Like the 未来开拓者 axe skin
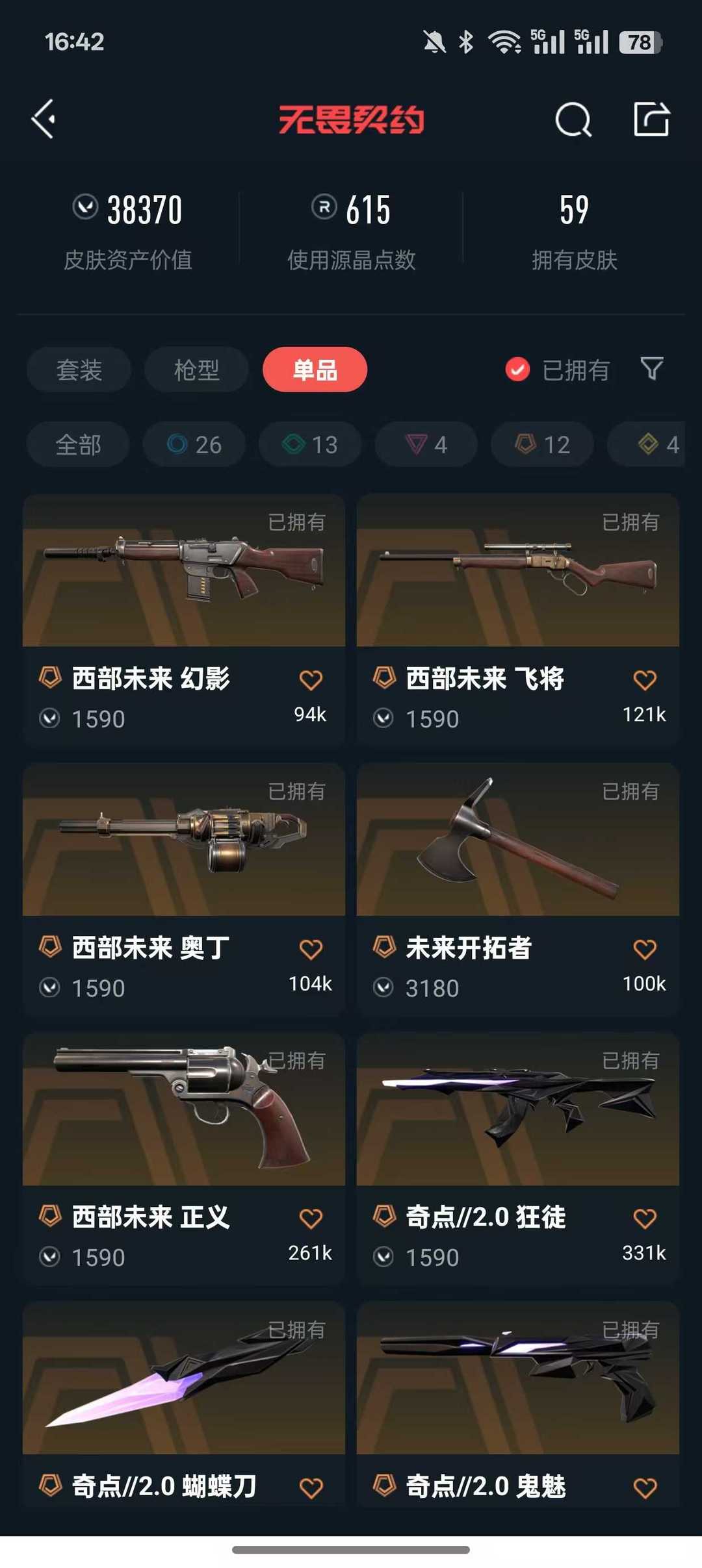 (645, 950)
